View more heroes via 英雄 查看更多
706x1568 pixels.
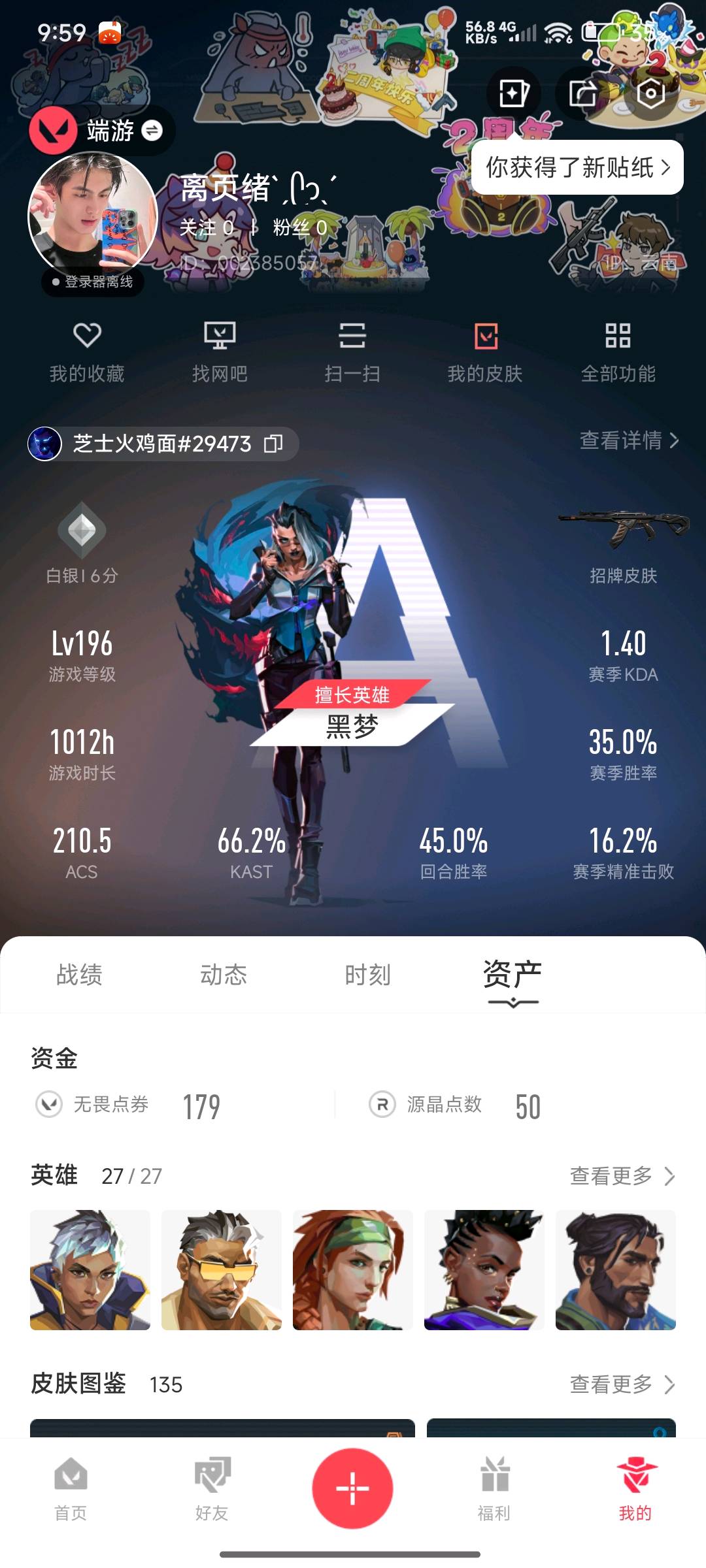tap(622, 1176)
